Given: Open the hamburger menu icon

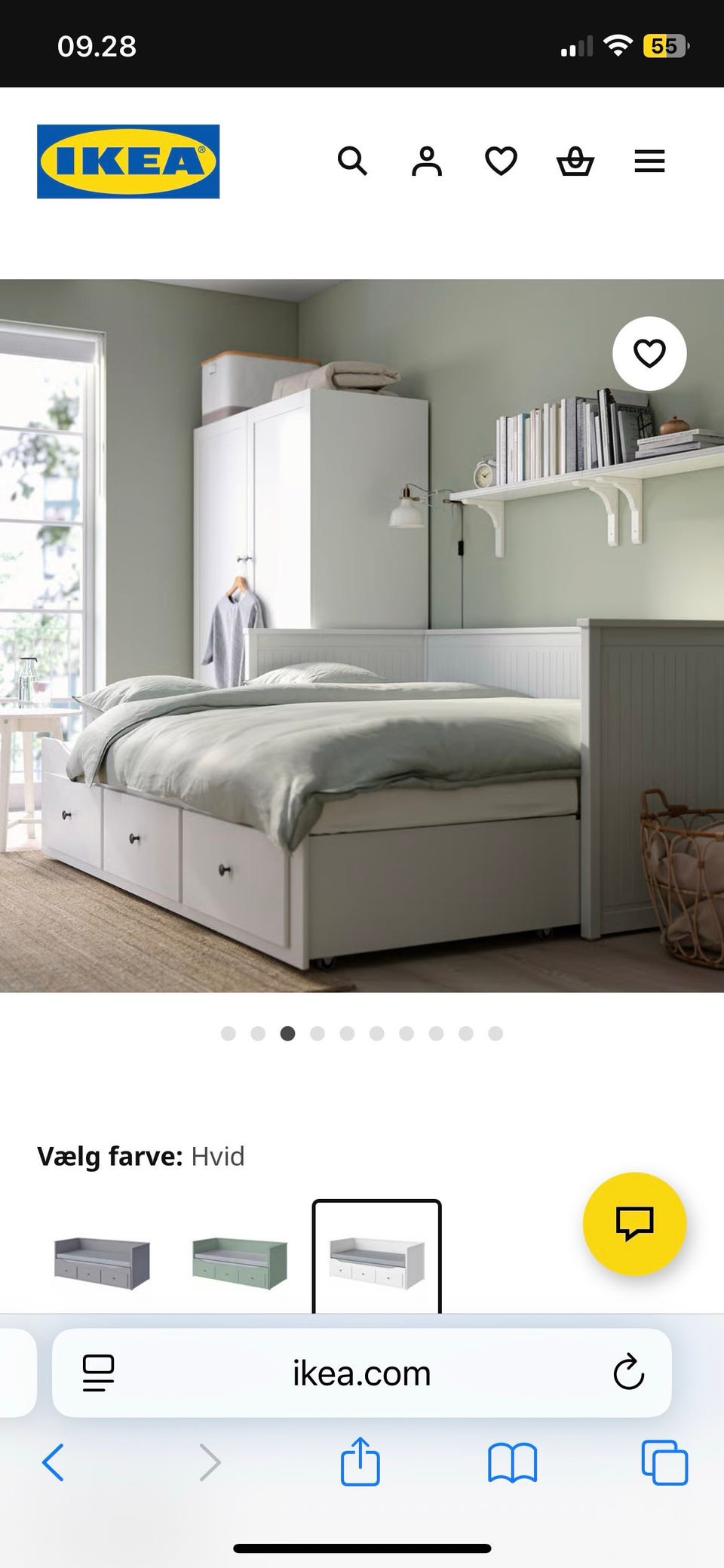Looking at the screenshot, I should 649,161.
